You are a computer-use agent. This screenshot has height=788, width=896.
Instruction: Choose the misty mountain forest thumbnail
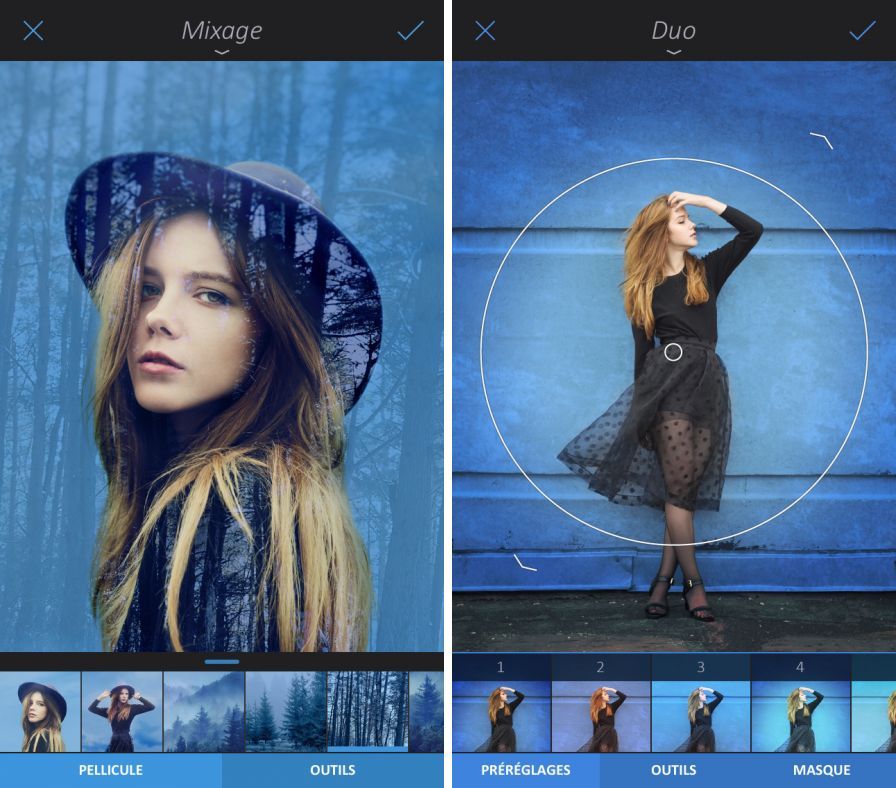point(204,712)
